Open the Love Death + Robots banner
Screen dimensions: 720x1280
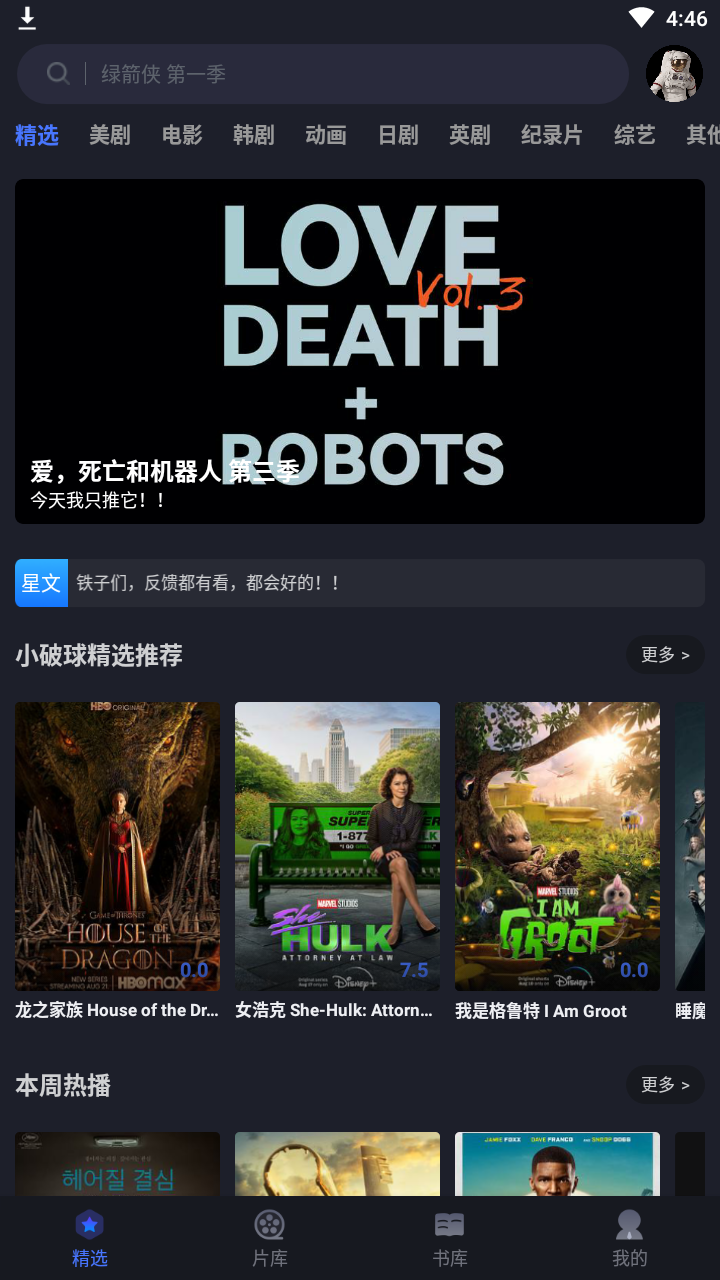coord(360,350)
